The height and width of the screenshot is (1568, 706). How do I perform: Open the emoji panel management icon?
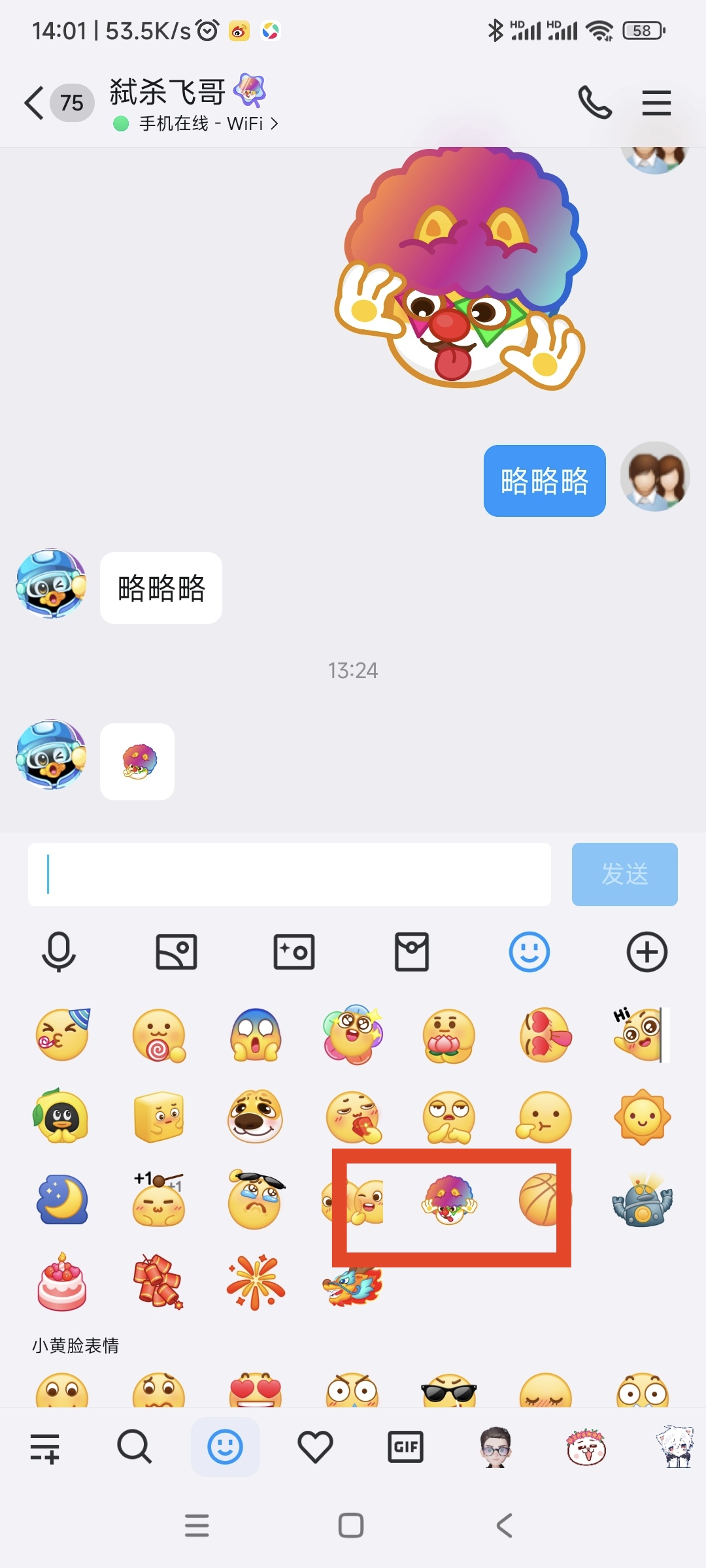[x=44, y=1446]
